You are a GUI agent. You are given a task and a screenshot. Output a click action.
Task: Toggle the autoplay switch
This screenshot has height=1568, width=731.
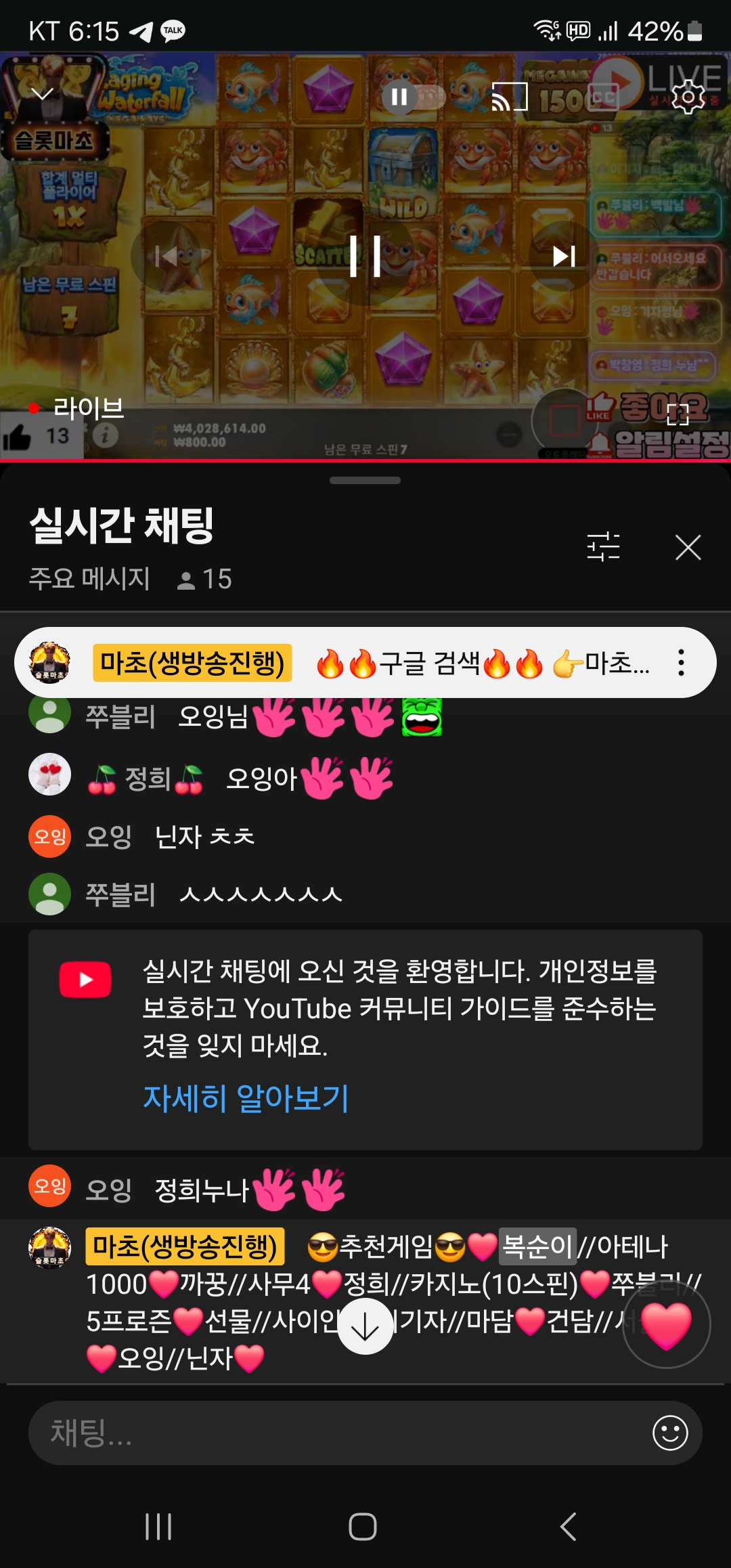pyautogui.click(x=414, y=97)
